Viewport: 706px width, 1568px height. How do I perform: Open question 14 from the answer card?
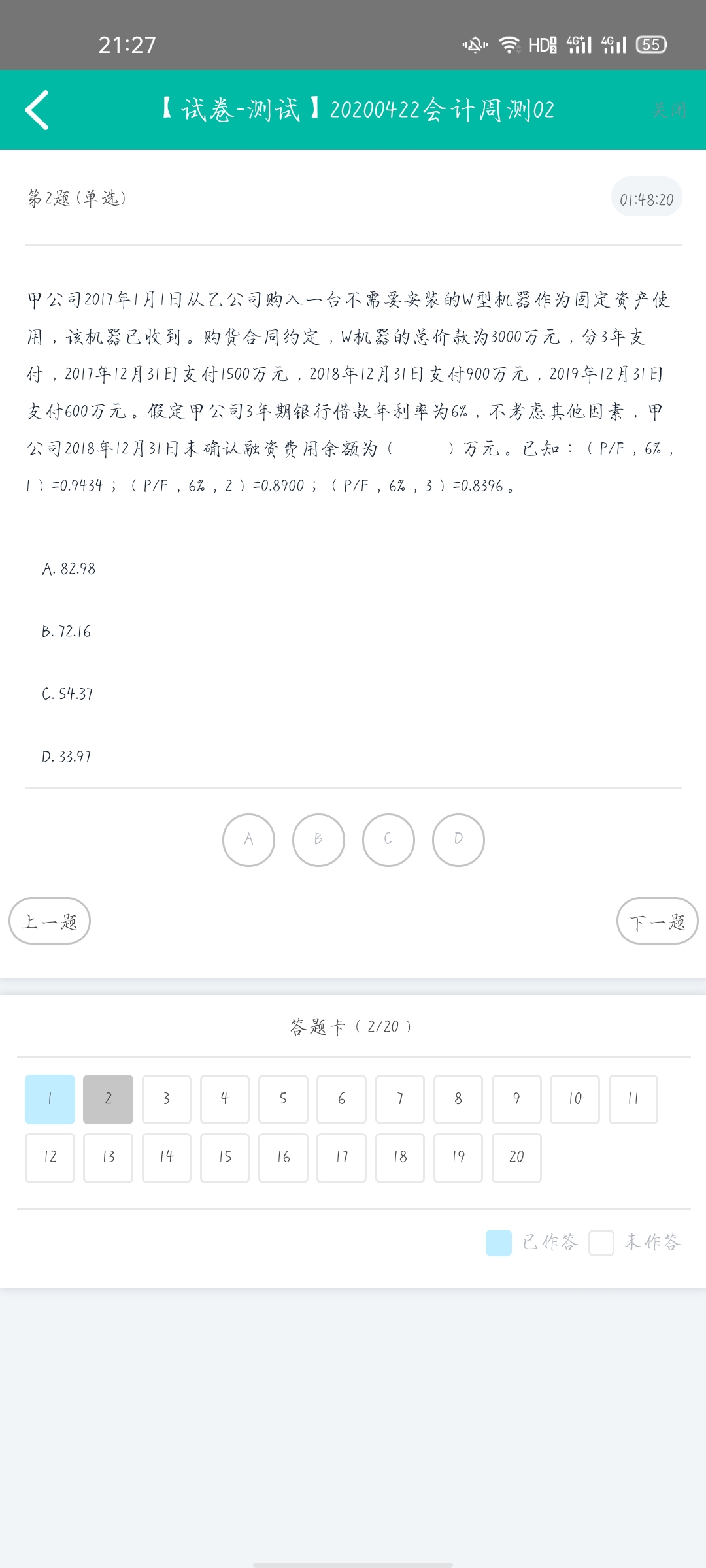[167, 1158]
